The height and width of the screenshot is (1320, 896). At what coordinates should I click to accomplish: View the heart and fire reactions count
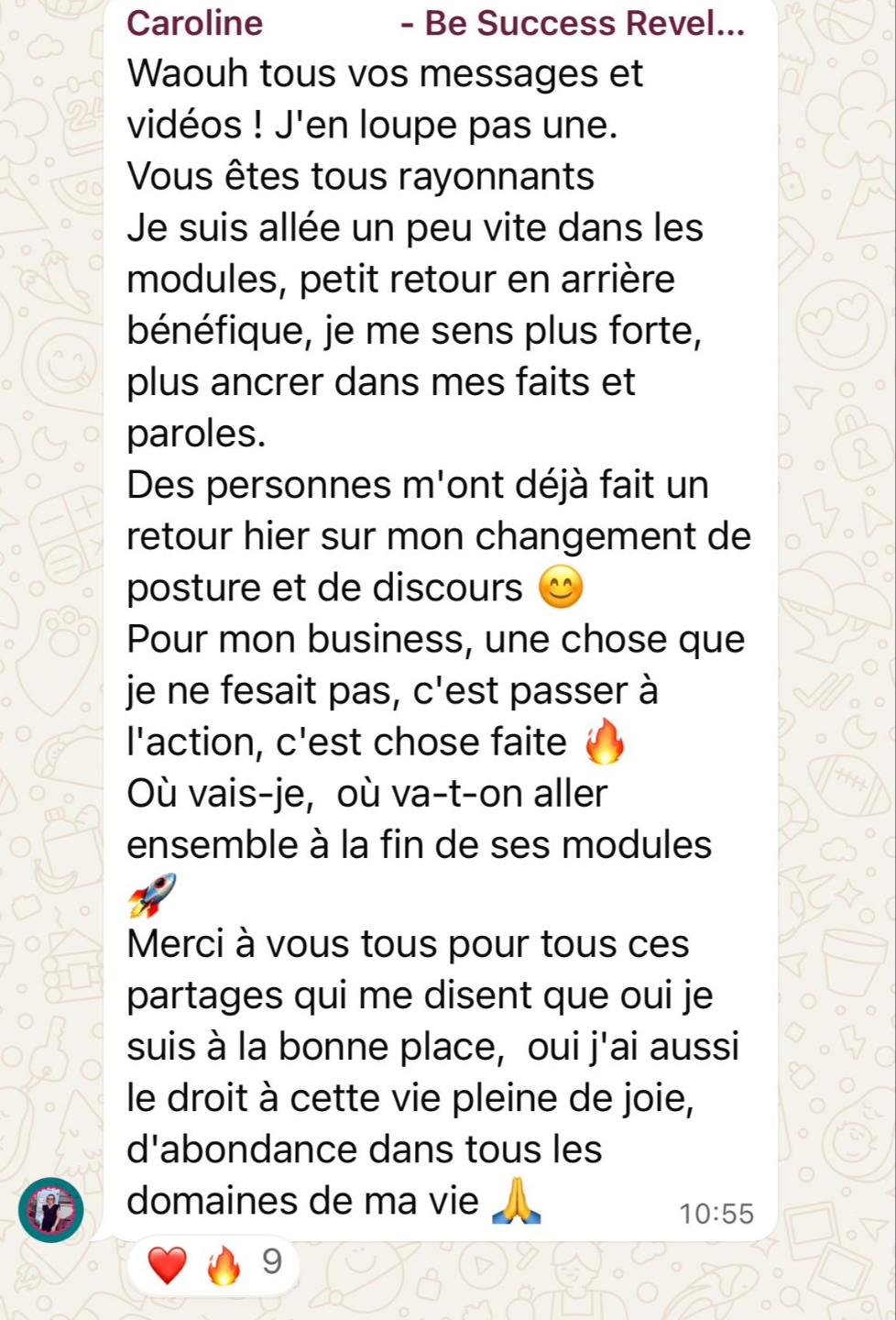tap(214, 1264)
